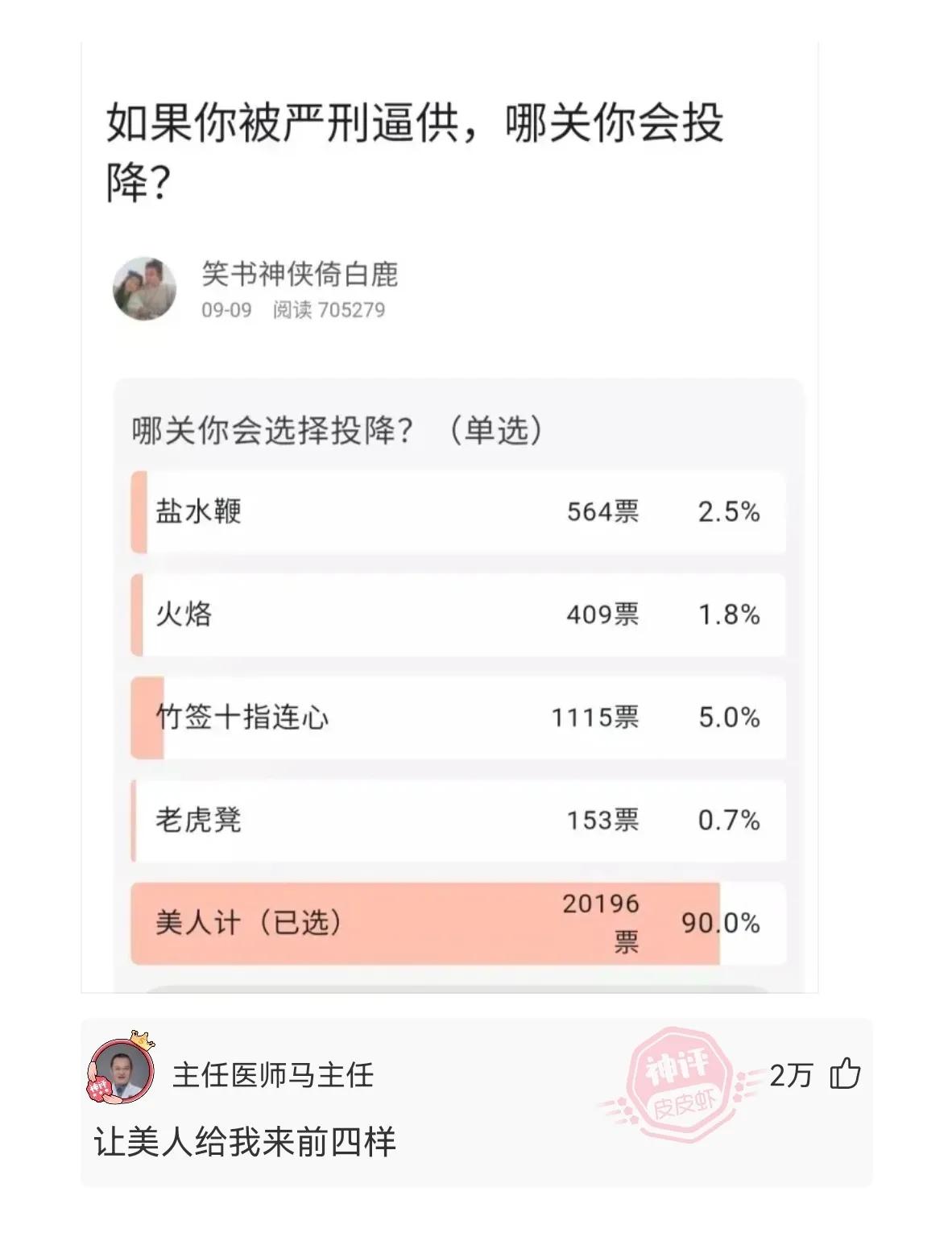The height and width of the screenshot is (1241, 952).
Task: Tap the 阅读 705279 read counter
Action: point(330,308)
